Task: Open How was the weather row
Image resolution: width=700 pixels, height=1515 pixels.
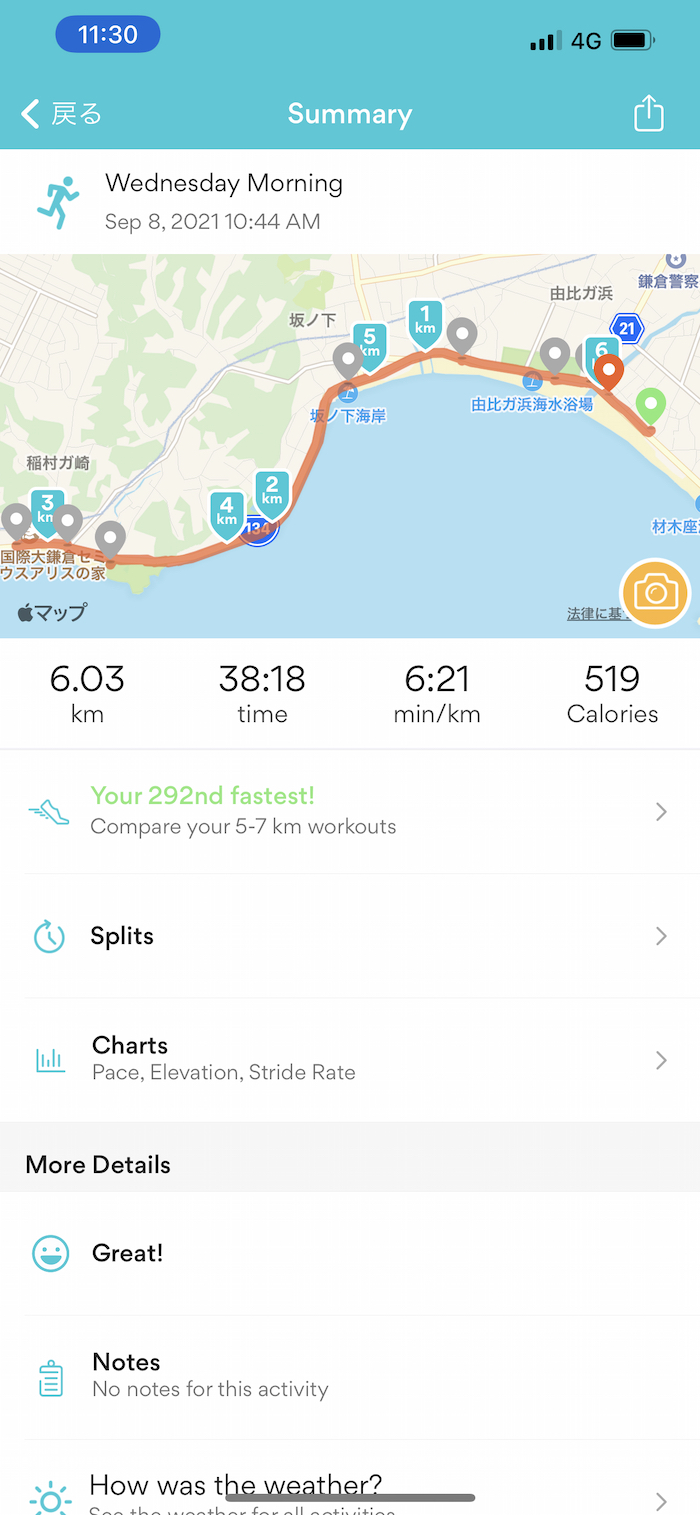Action: coord(350,1492)
